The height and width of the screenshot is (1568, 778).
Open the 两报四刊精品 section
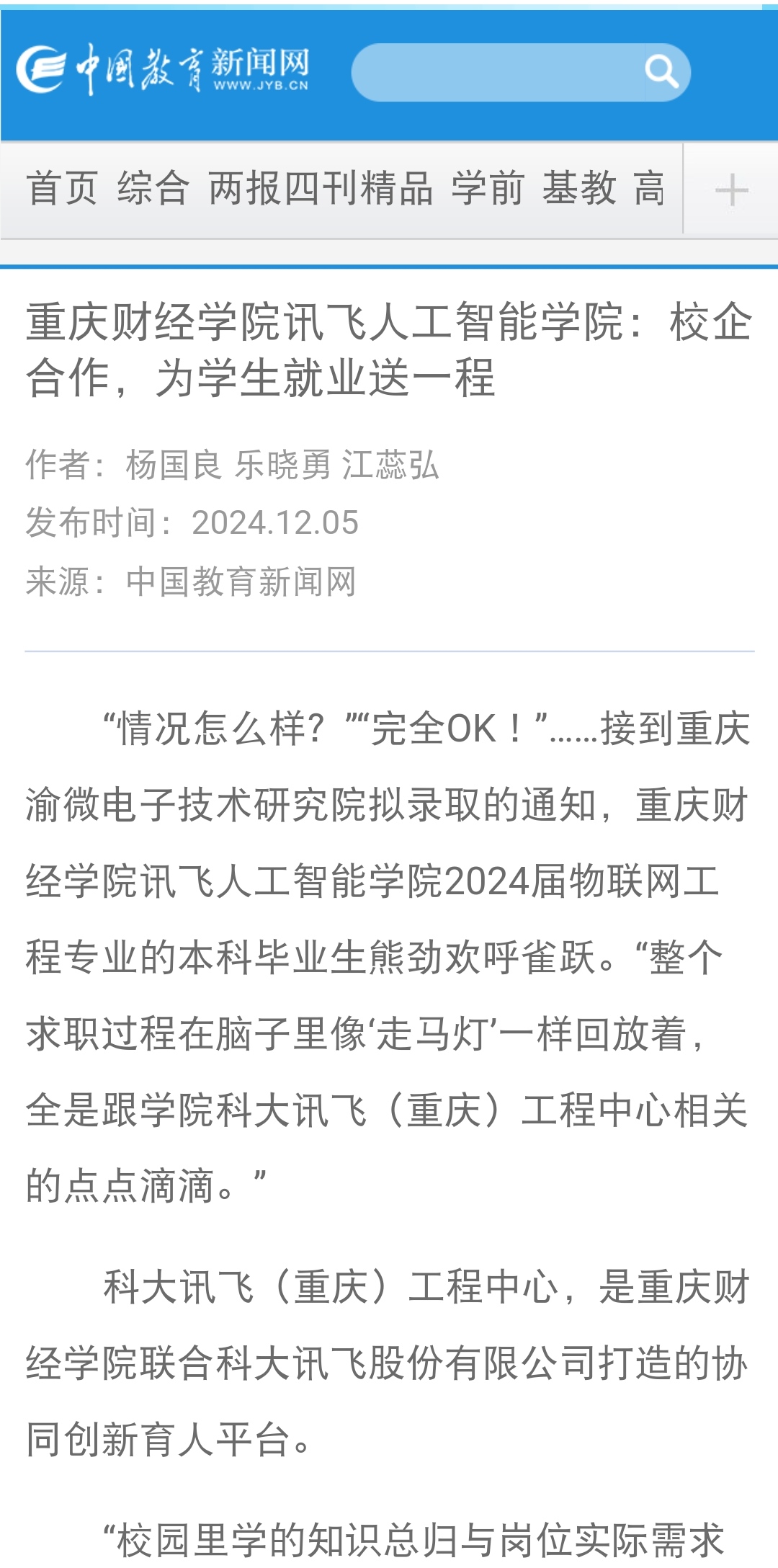tap(321, 189)
